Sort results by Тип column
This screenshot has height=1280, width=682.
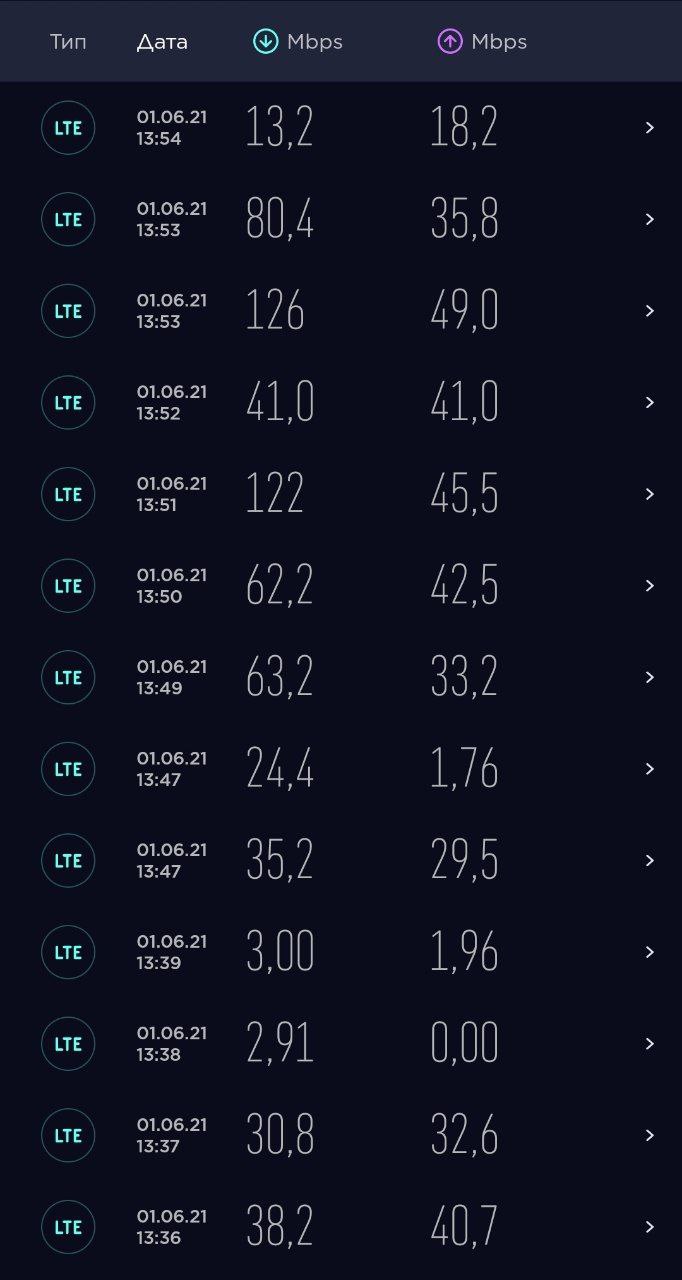point(68,42)
